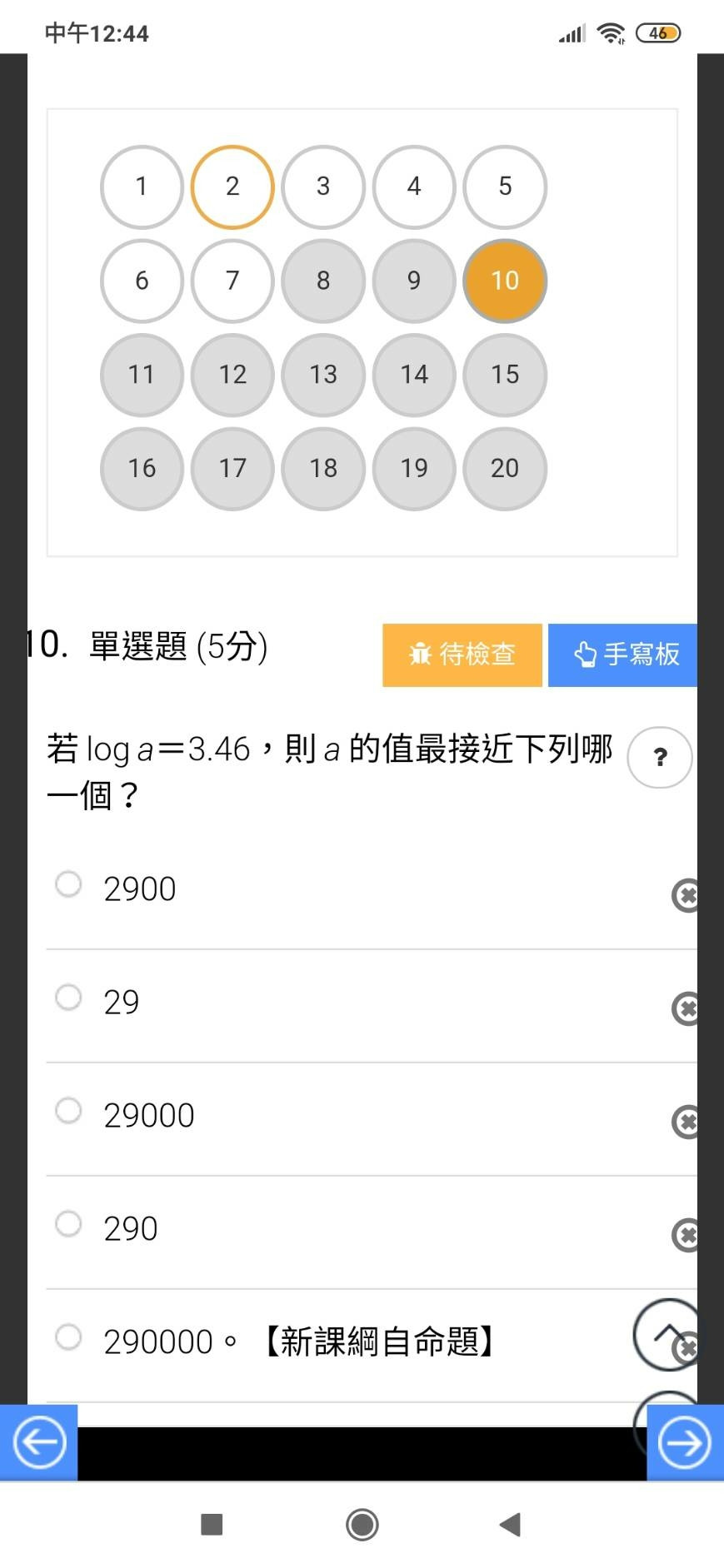
Task: Cross out option 2900
Action: [x=686, y=895]
